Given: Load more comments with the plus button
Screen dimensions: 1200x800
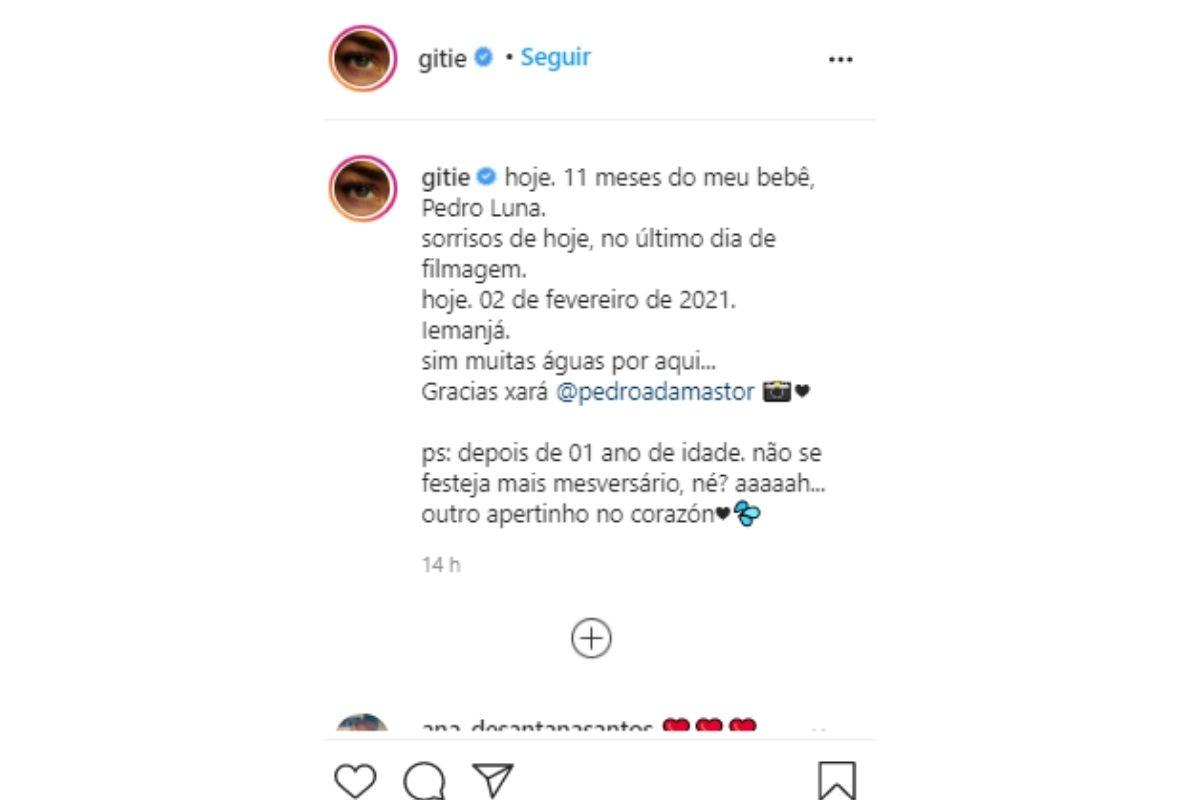Looking at the screenshot, I should point(591,638).
